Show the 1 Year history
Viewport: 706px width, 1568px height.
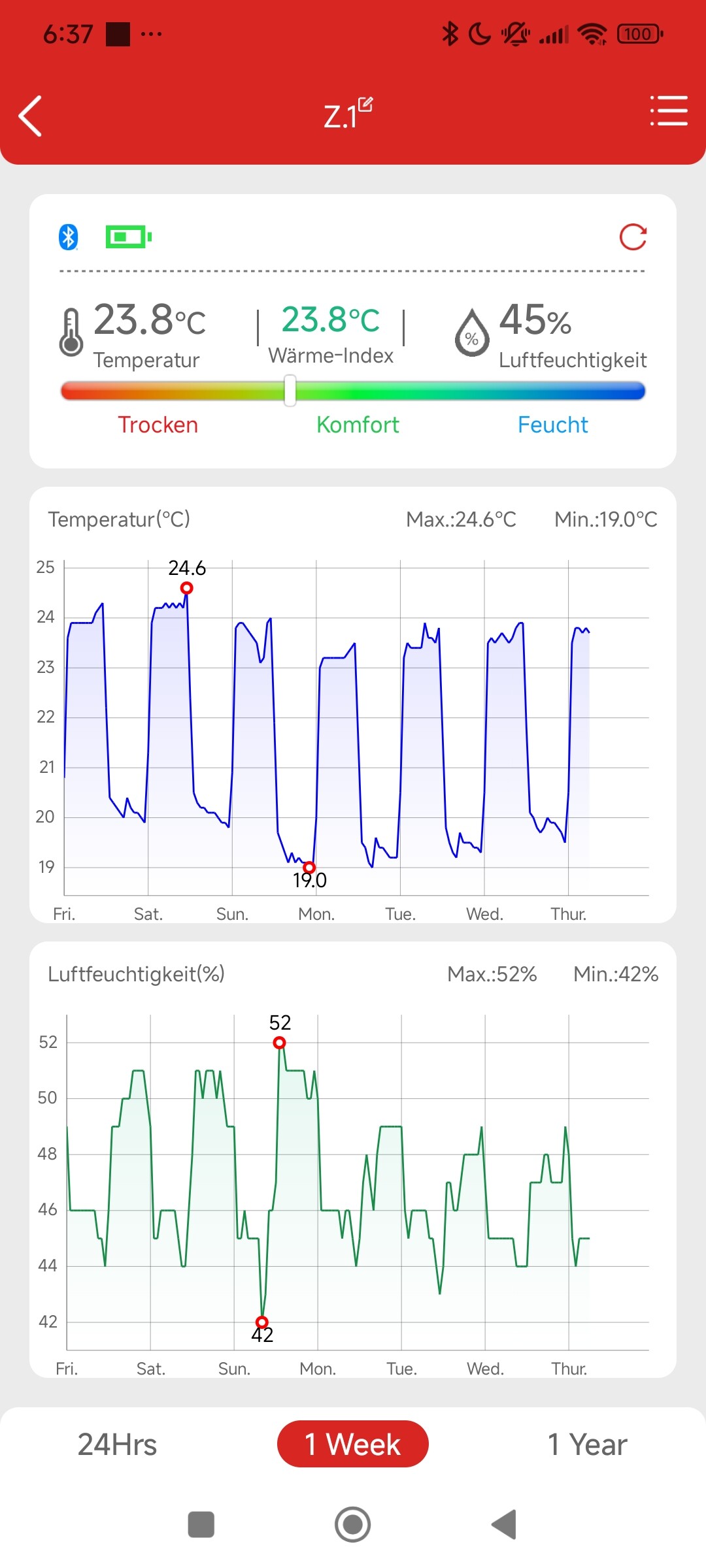pyautogui.click(x=587, y=1445)
